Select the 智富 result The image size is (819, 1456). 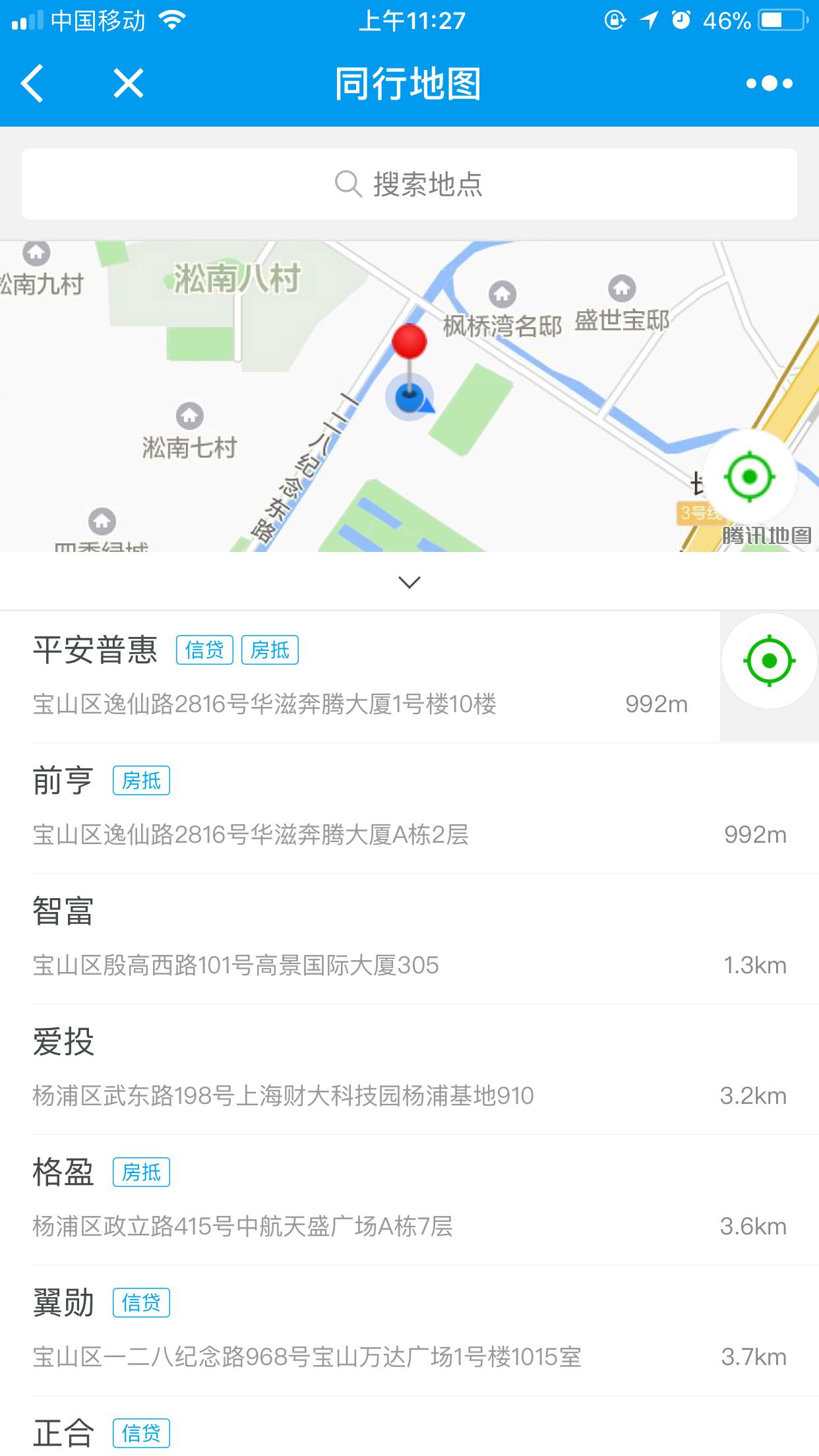coord(409,938)
